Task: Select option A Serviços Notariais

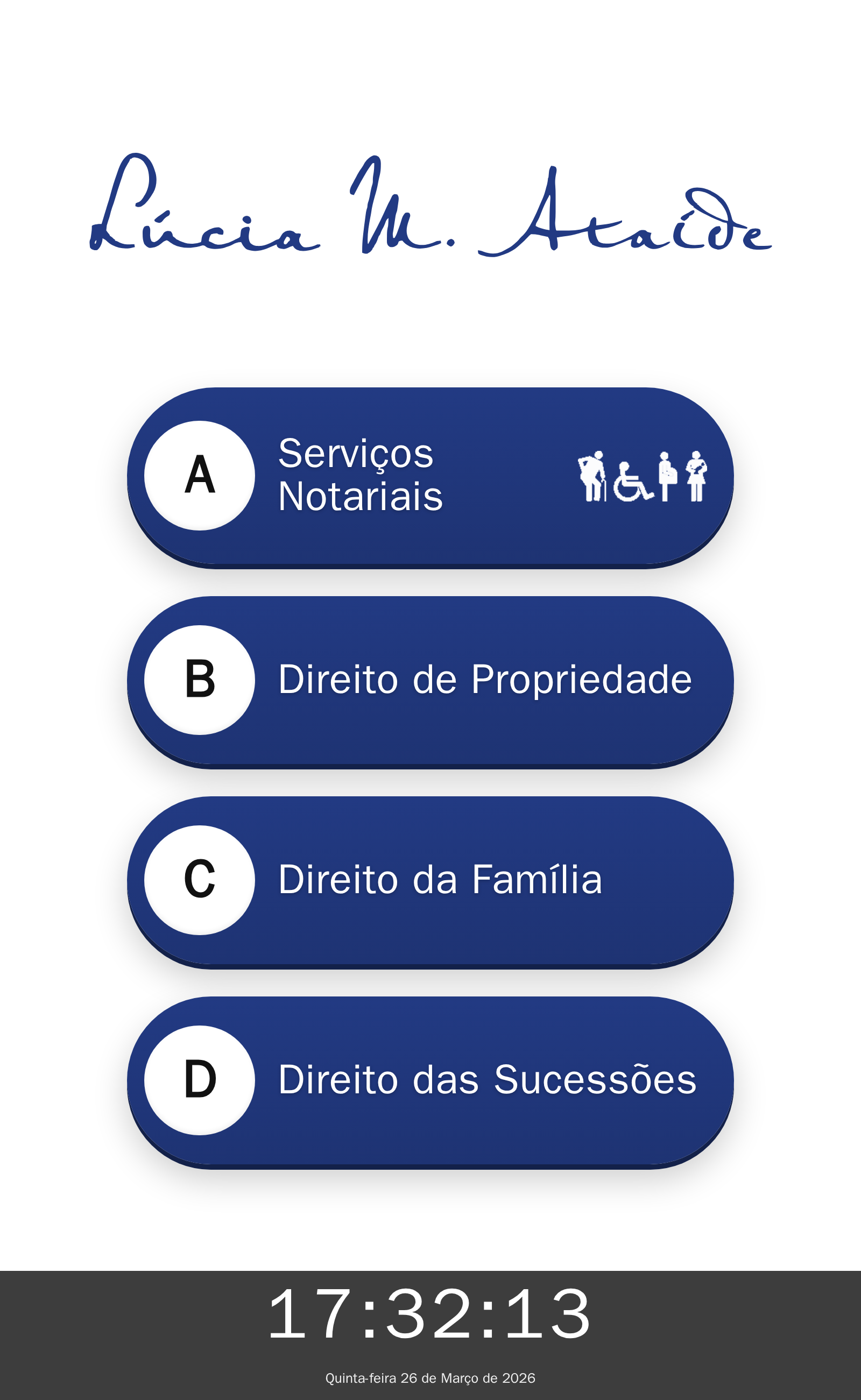Action: [430, 477]
